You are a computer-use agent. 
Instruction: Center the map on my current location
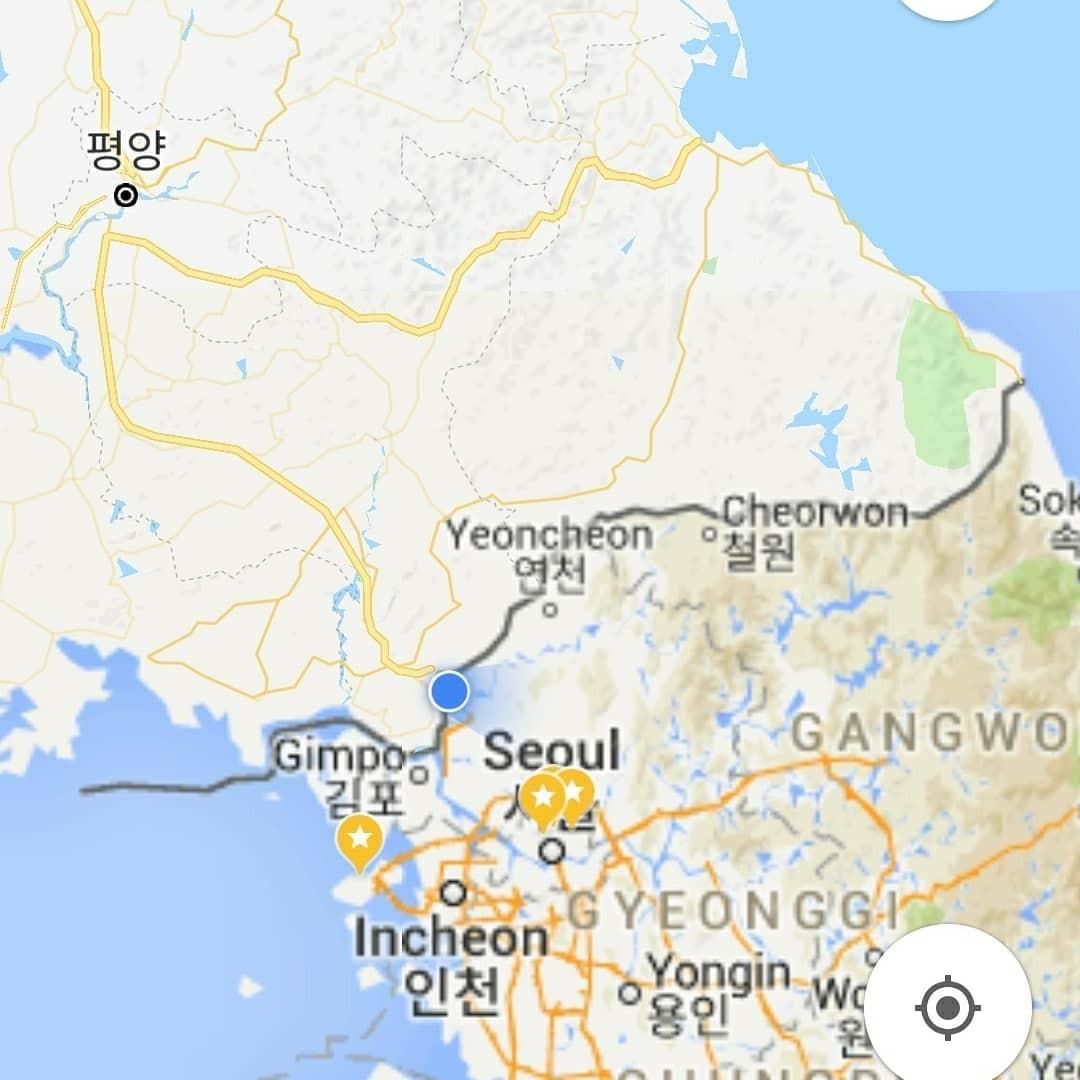point(947,1006)
